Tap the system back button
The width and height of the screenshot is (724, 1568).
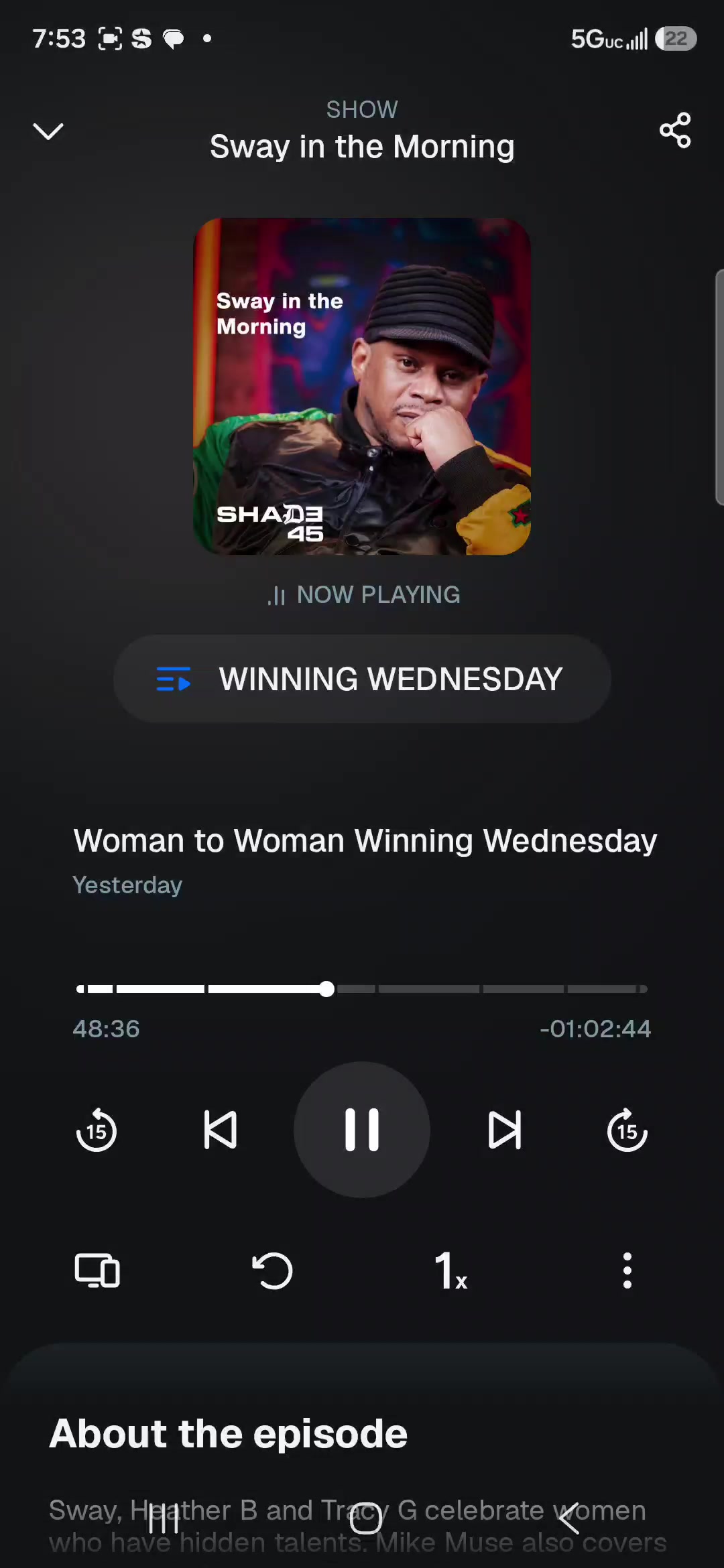click(569, 1518)
